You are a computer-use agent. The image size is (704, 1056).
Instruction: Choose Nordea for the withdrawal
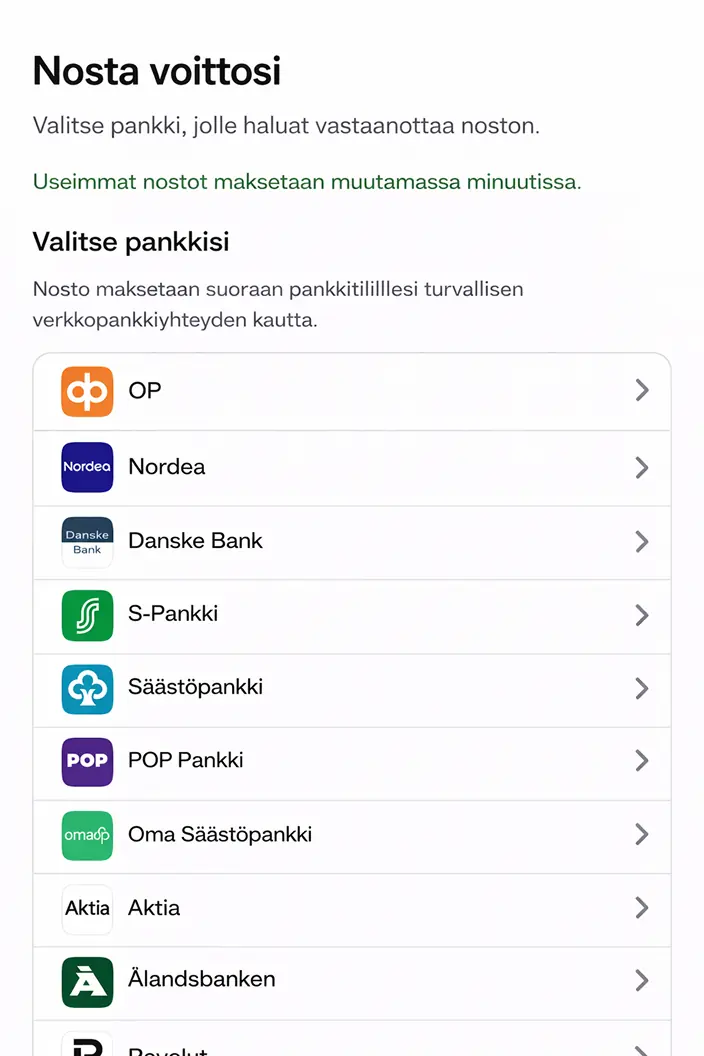tap(351, 467)
